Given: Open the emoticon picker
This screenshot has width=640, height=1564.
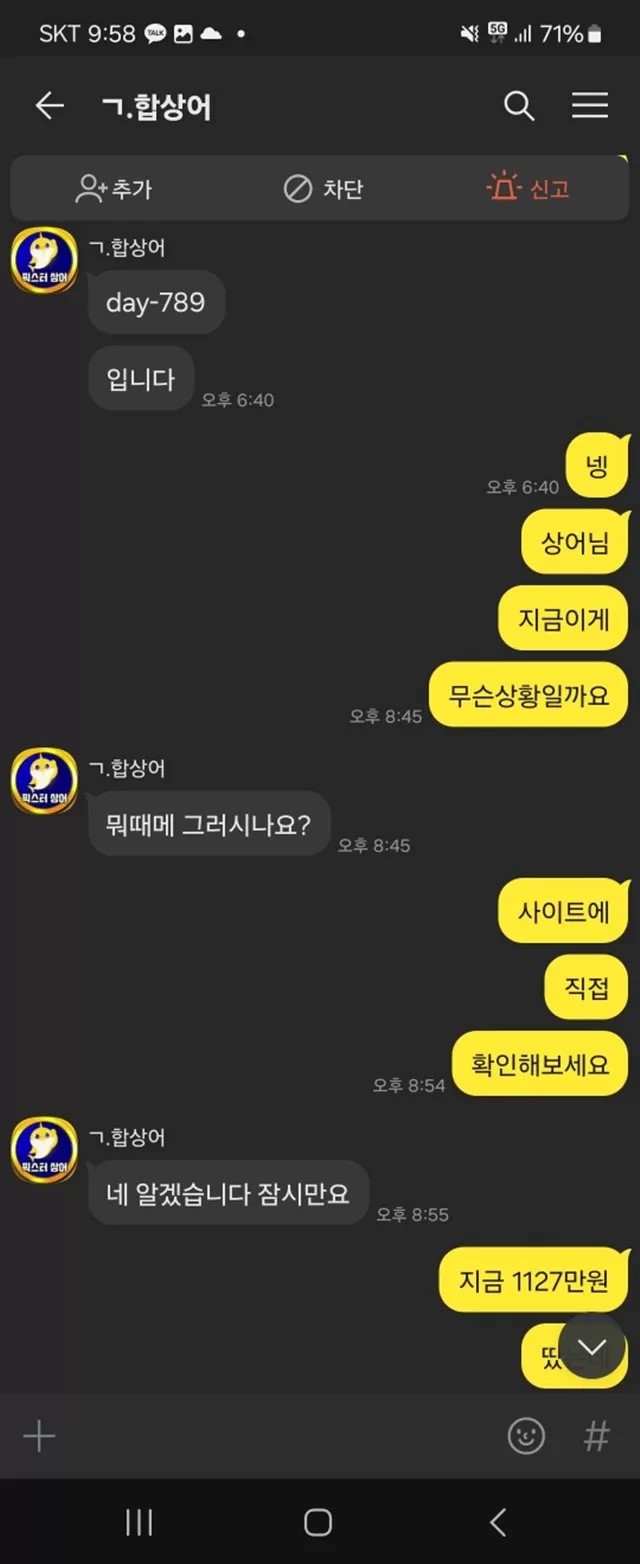Looking at the screenshot, I should point(526,1437).
